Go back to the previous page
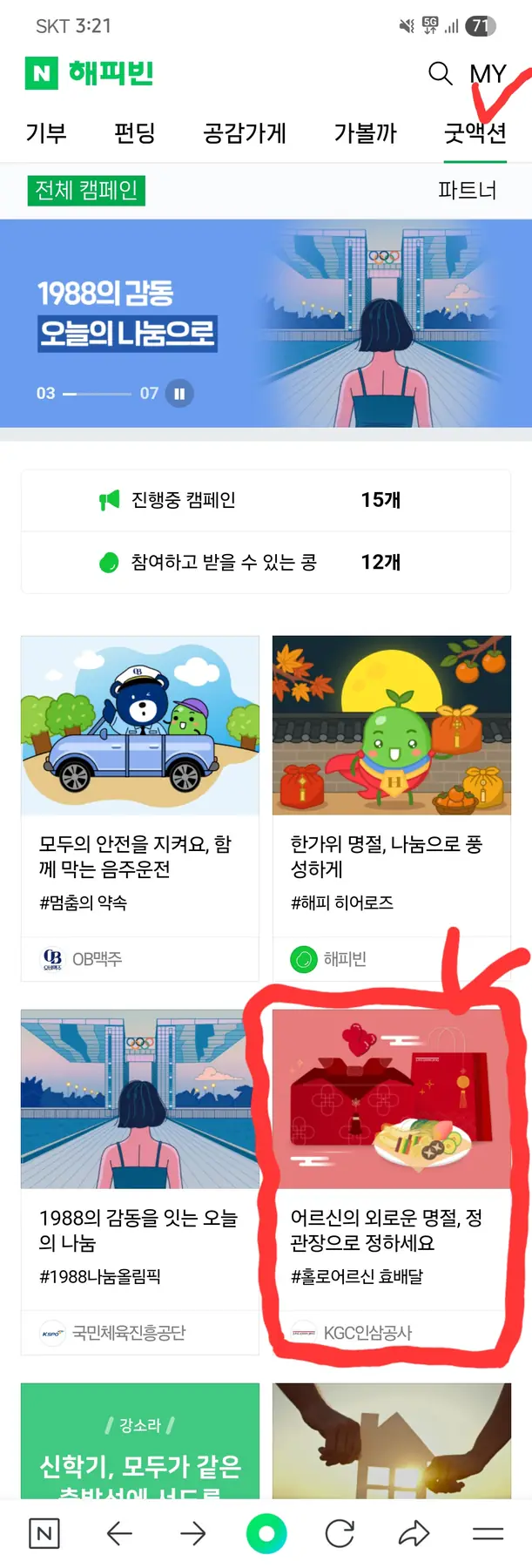The image size is (532, 1568). point(119,1534)
